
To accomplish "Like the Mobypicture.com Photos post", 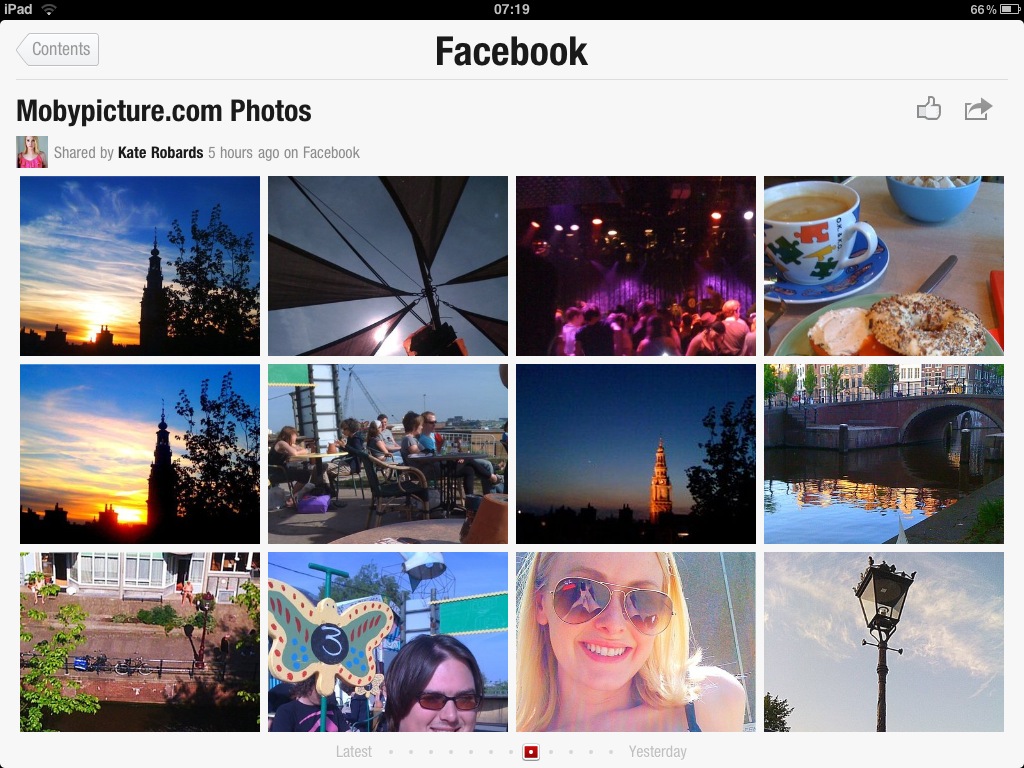I will pos(929,109).
